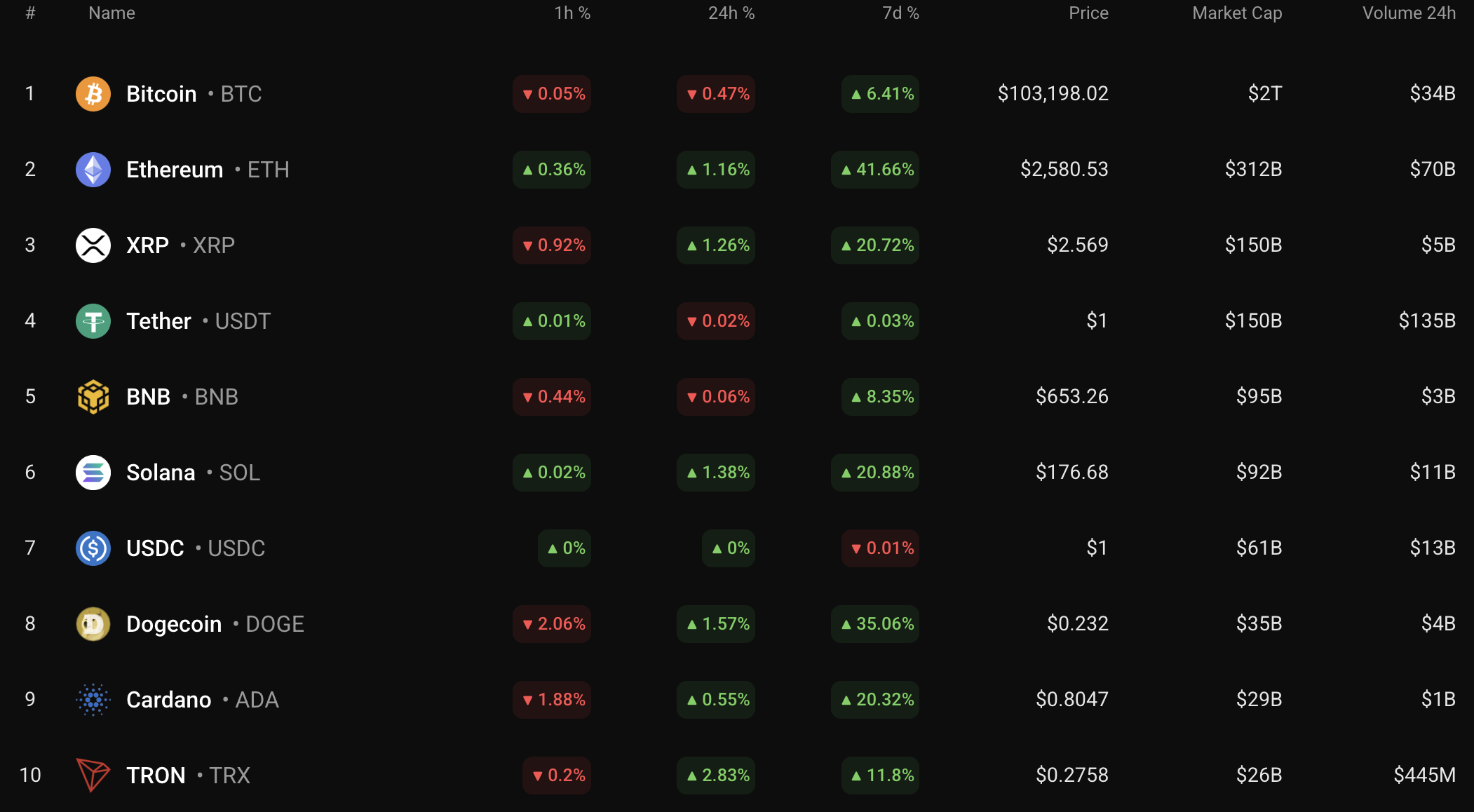Sort the list by Name
Viewport: 1474px width, 812px height.
click(x=111, y=13)
